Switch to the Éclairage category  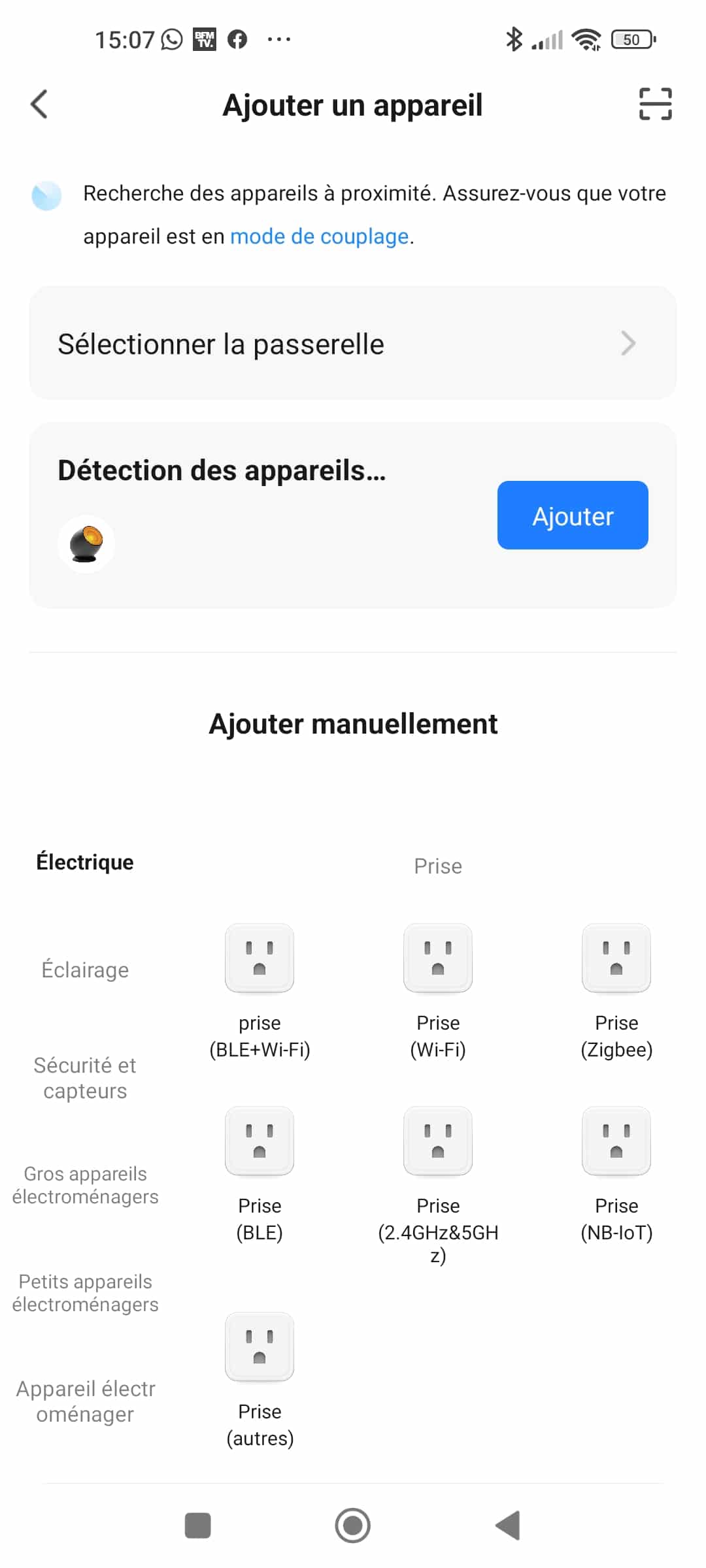pyautogui.click(x=85, y=970)
